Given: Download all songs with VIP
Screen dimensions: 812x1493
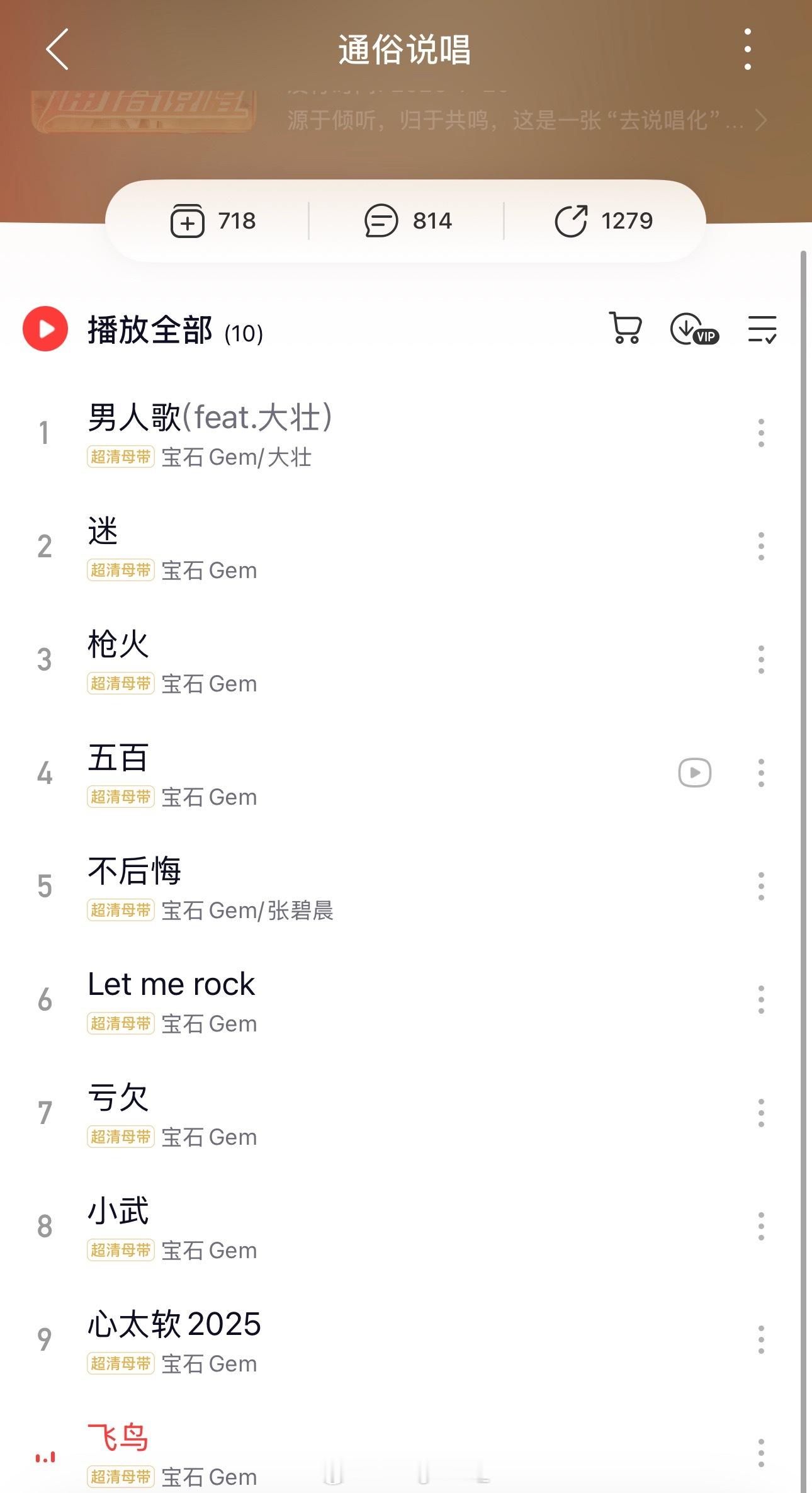Looking at the screenshot, I should click(x=694, y=329).
